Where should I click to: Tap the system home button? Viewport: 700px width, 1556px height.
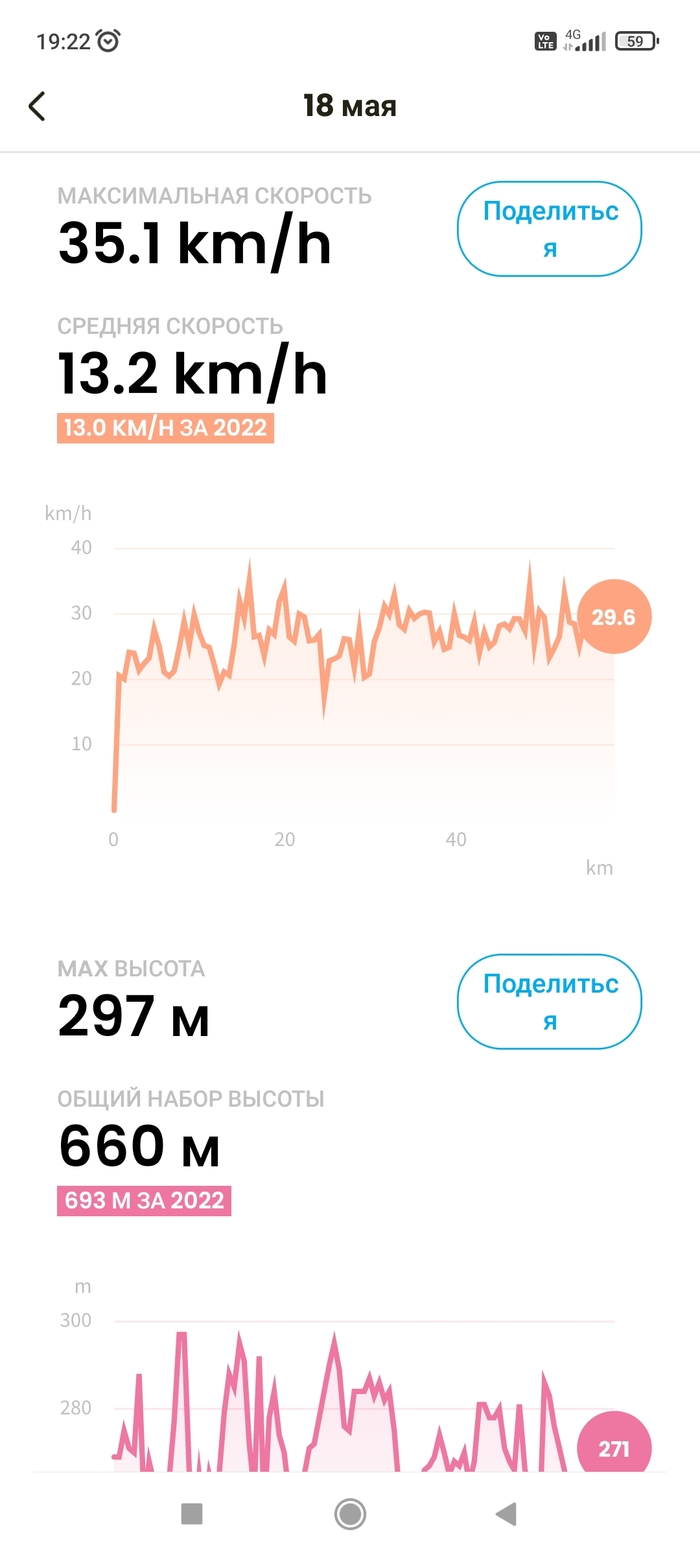pos(350,1514)
